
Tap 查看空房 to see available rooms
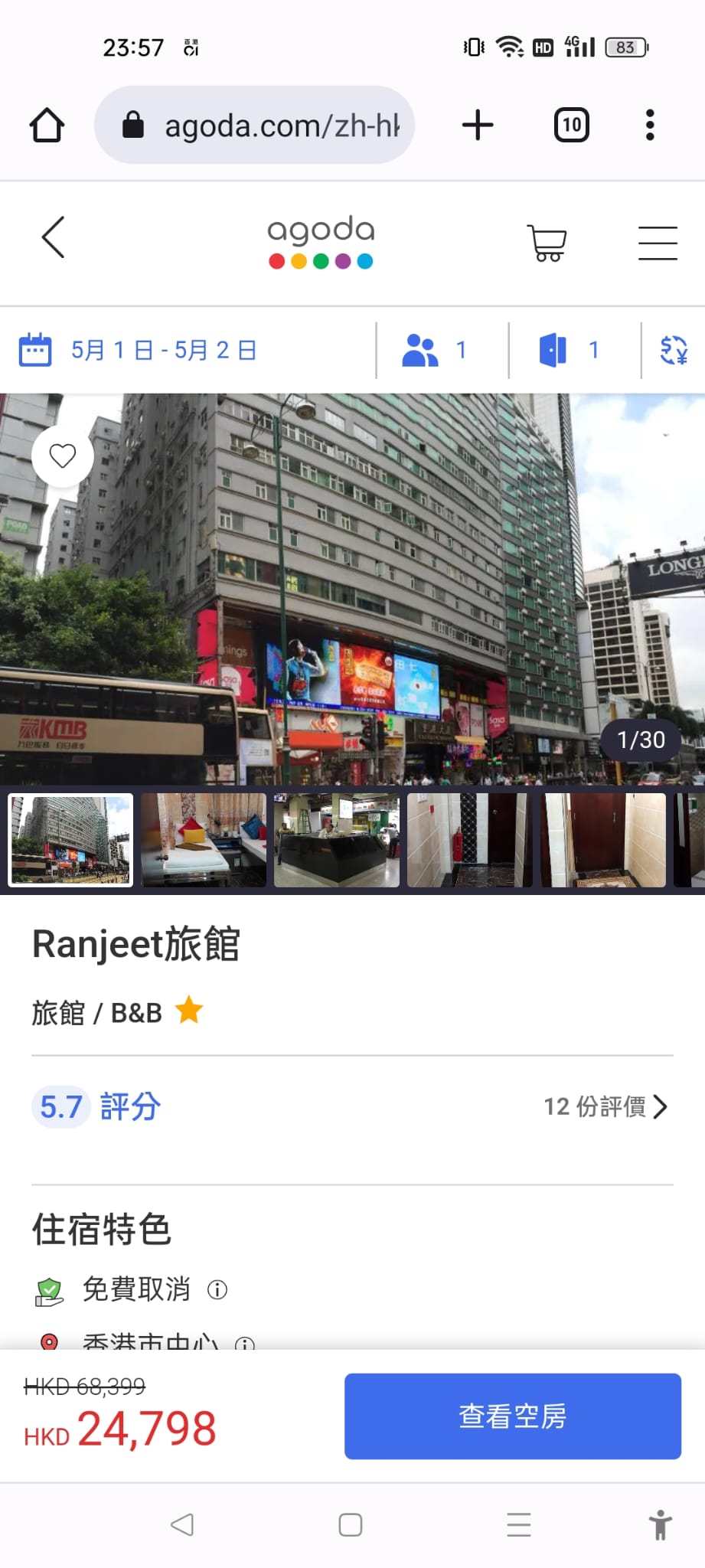512,1416
